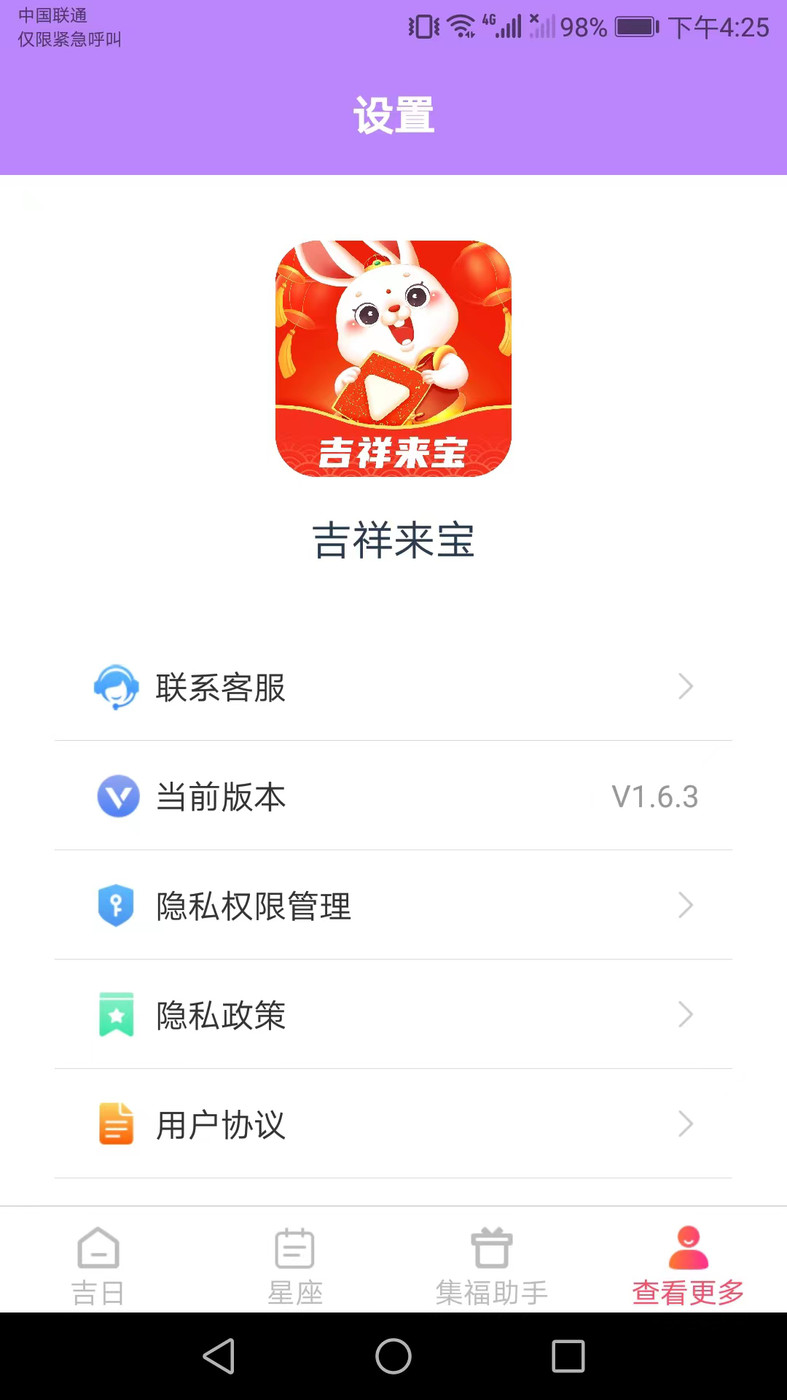This screenshot has height=1400, width=787.
Task: Tap the 吉祥来宝 rabbit app logo
Action: pyautogui.click(x=393, y=359)
